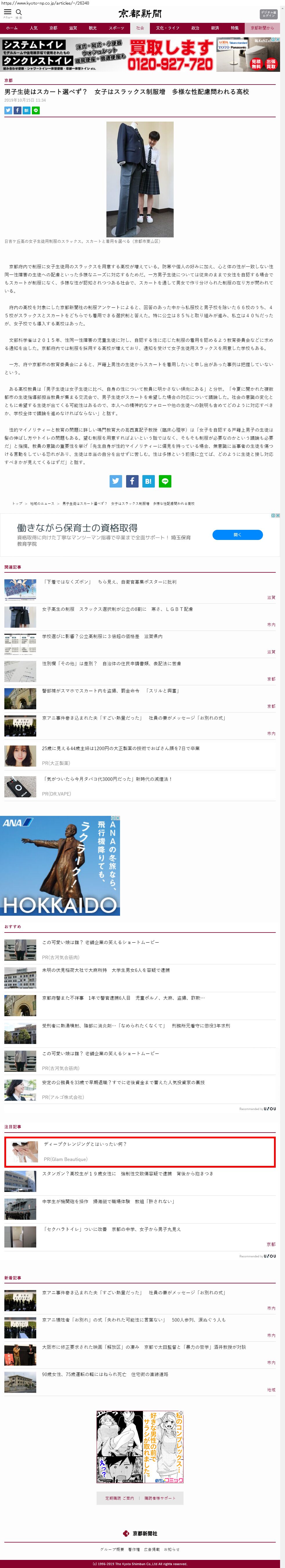Open the hamburger menu
This screenshot has height=1568, width=285.
[x=8, y=13]
